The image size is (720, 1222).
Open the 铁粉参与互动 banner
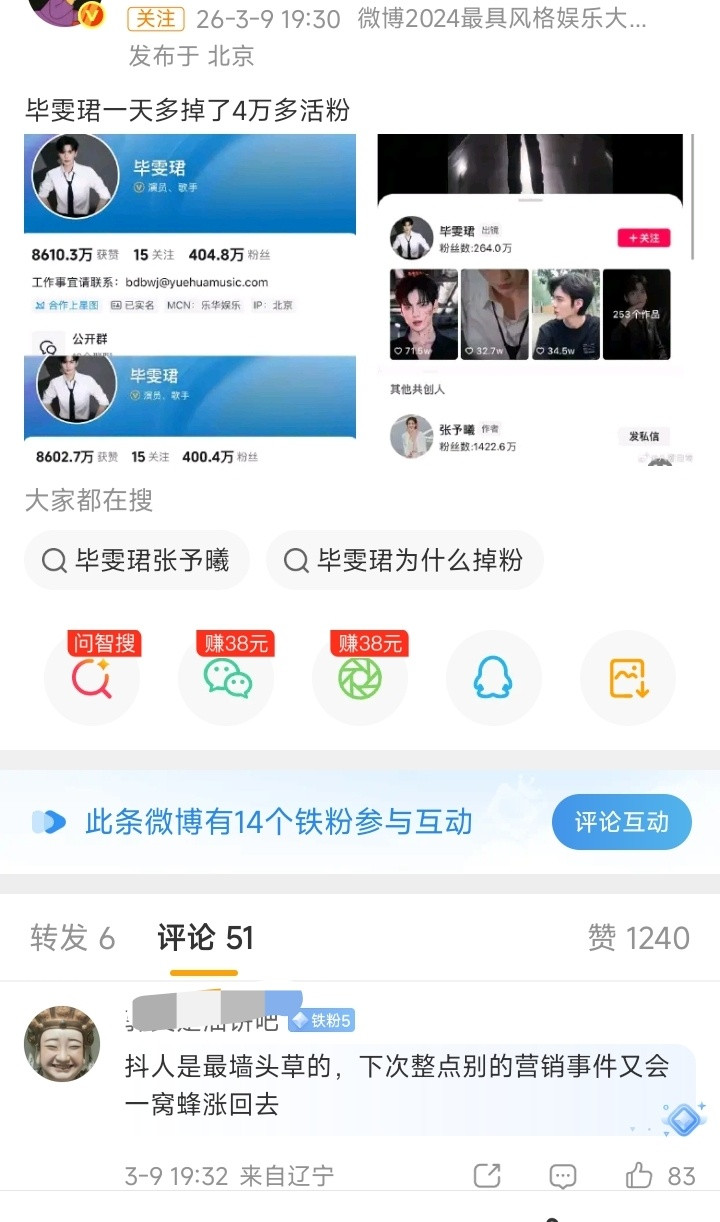click(x=280, y=822)
